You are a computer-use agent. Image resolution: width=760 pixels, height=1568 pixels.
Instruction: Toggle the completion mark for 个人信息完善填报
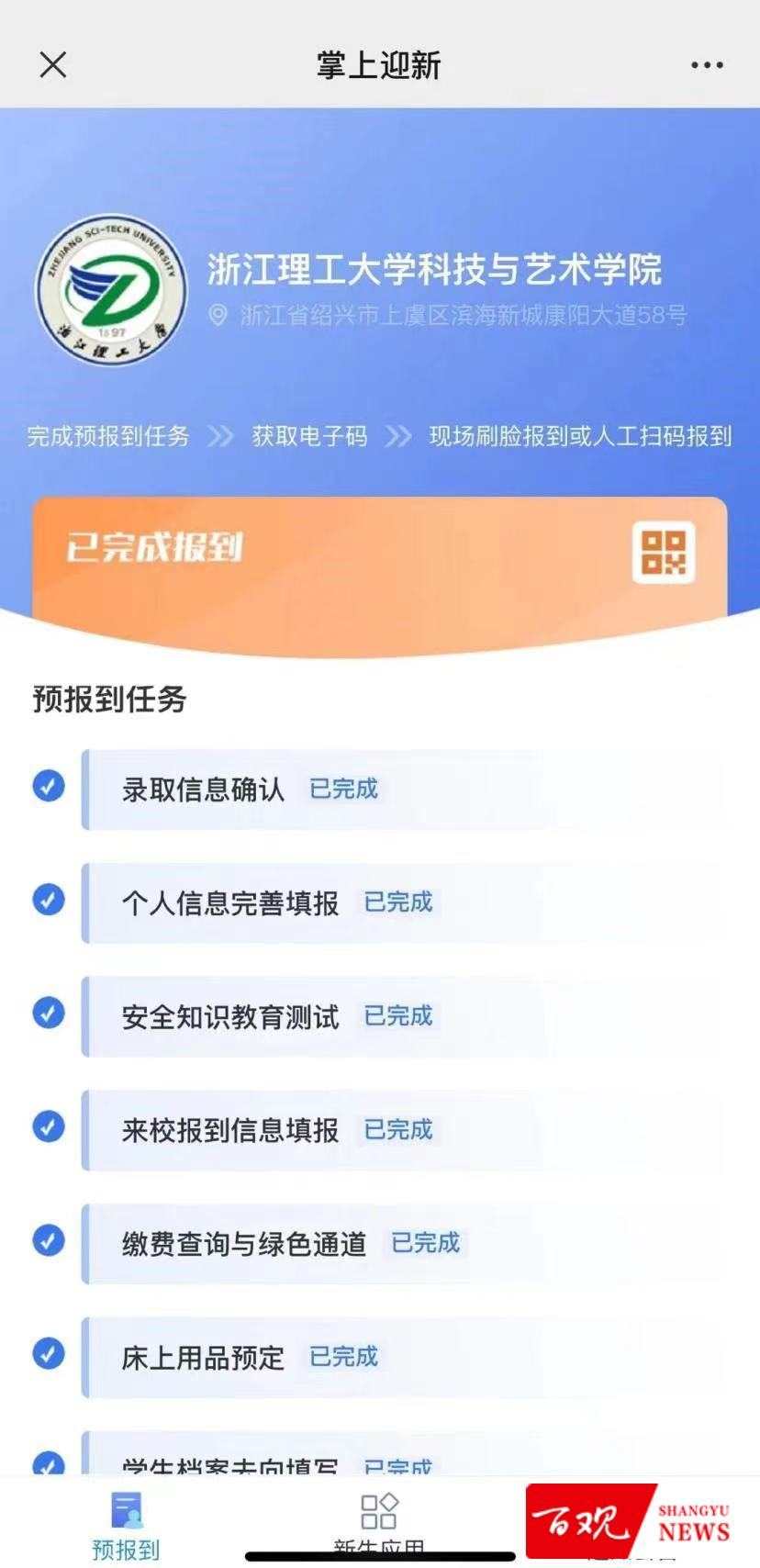[x=47, y=900]
